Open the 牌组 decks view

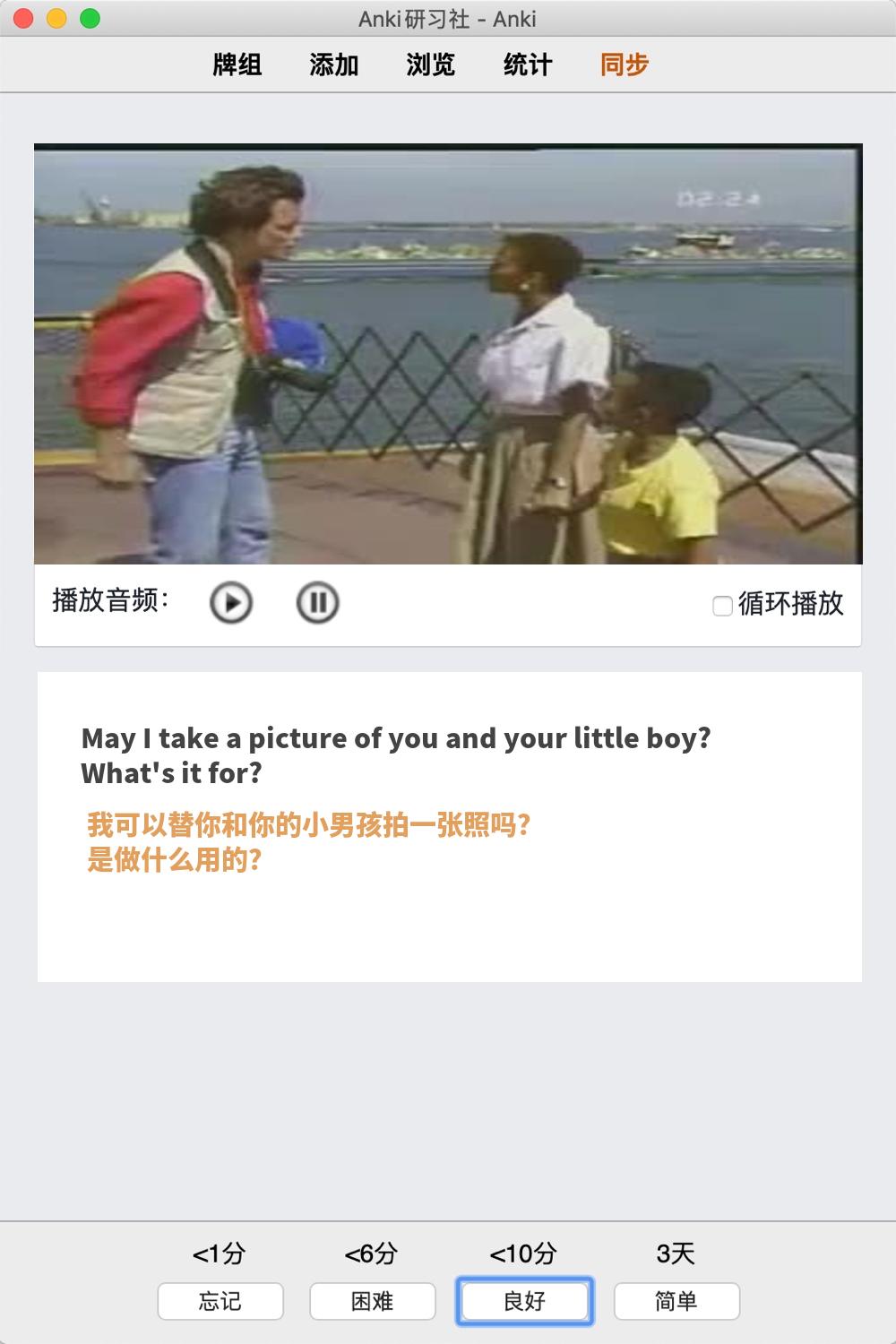[237, 65]
